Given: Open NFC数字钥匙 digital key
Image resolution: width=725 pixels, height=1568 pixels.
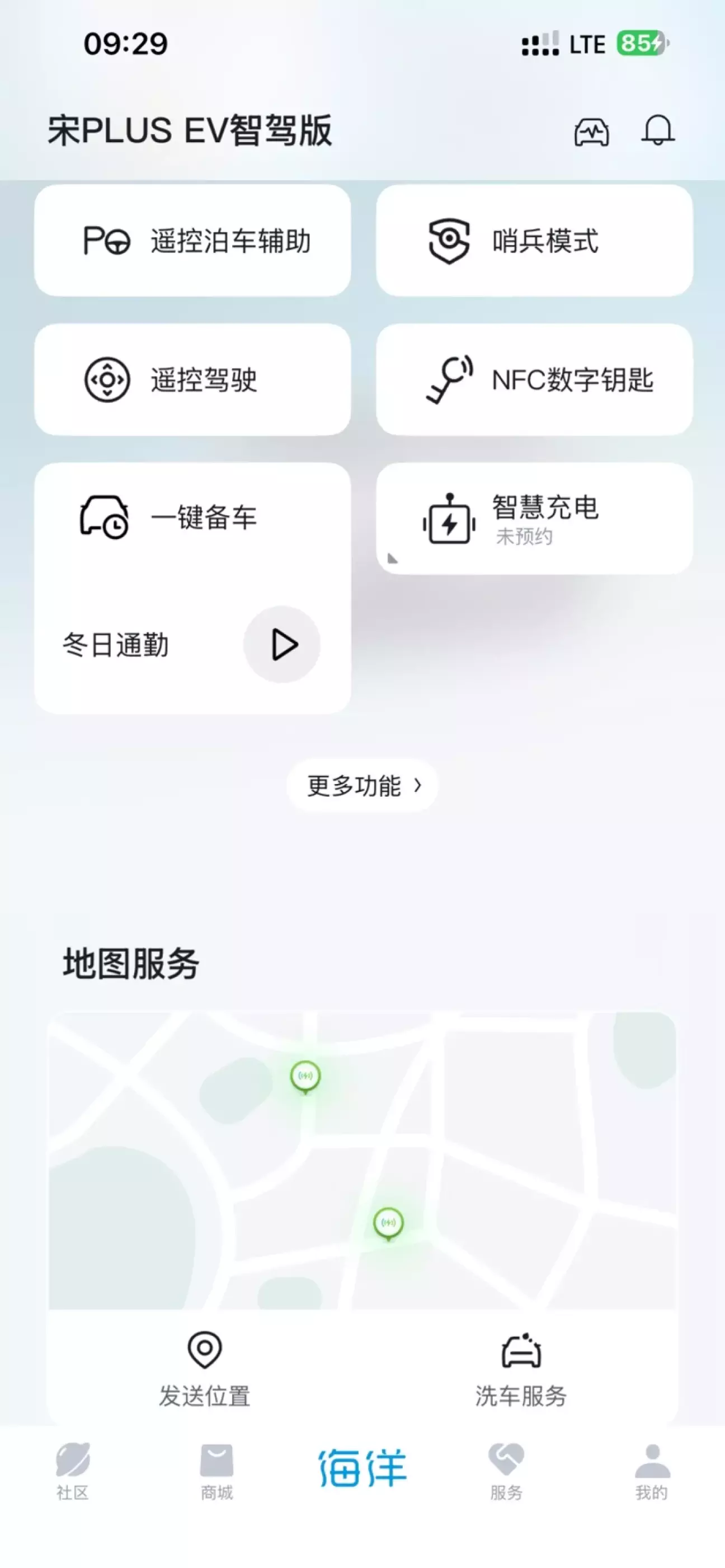Looking at the screenshot, I should point(534,380).
